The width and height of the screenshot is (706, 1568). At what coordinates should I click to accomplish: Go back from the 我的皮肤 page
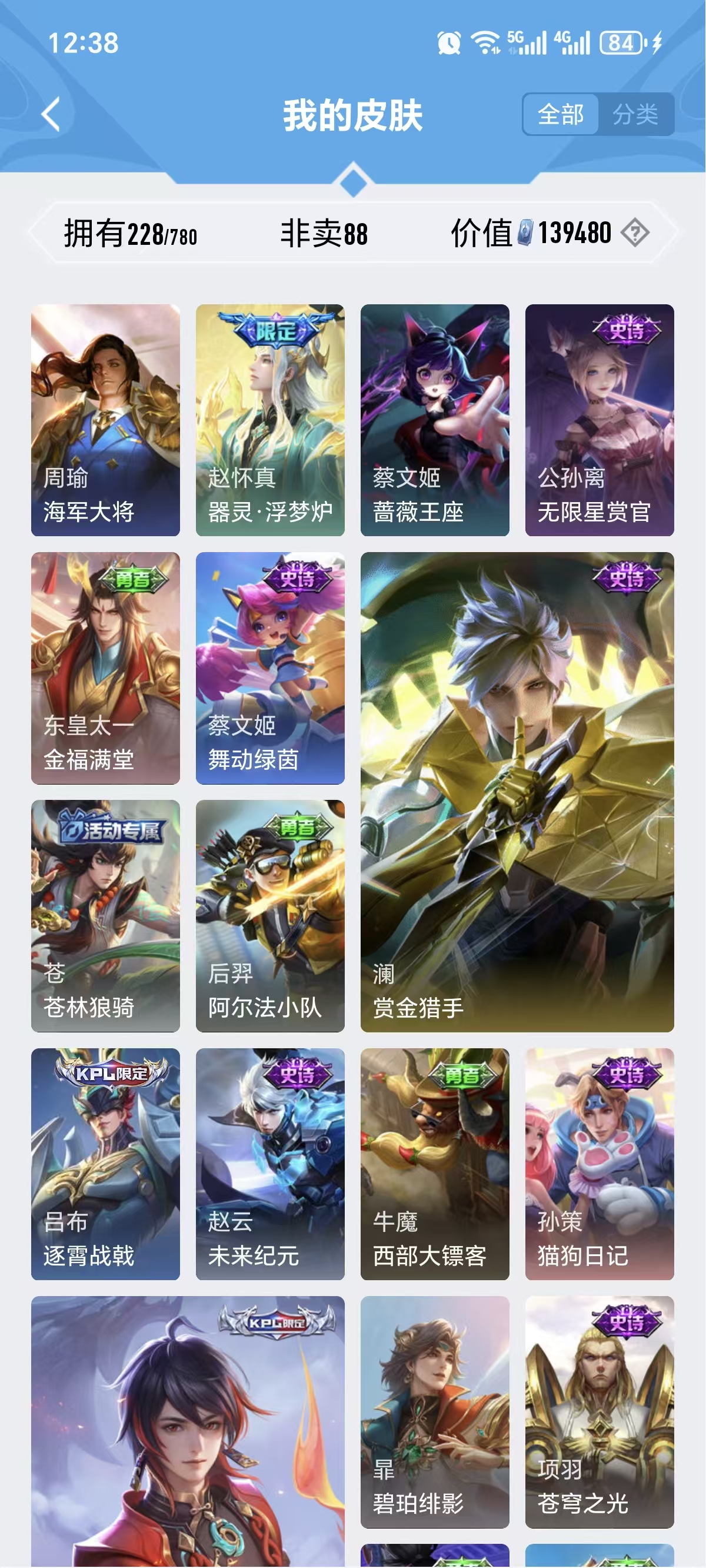point(51,114)
